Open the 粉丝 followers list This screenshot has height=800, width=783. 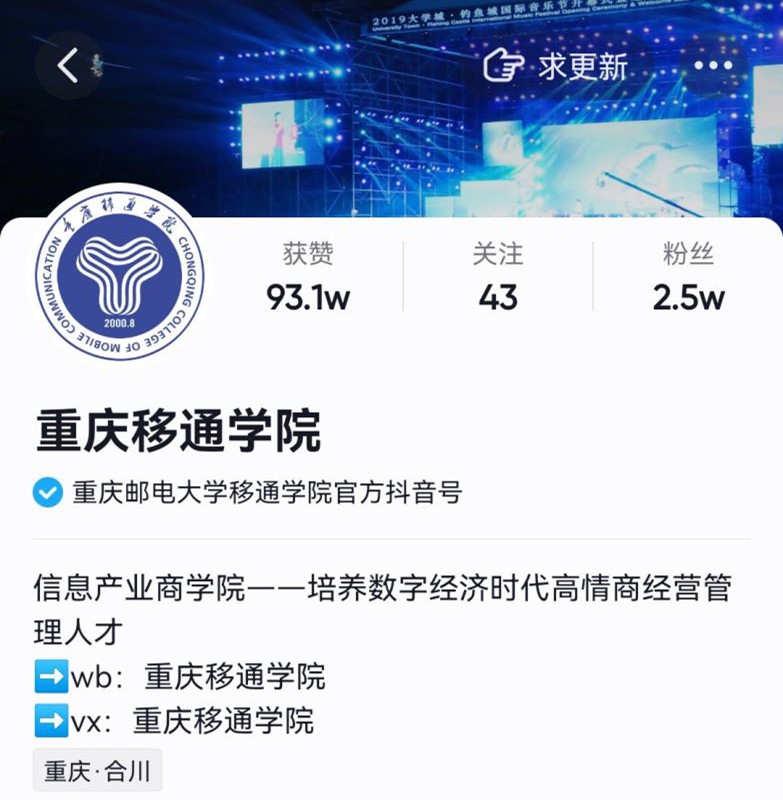688,276
